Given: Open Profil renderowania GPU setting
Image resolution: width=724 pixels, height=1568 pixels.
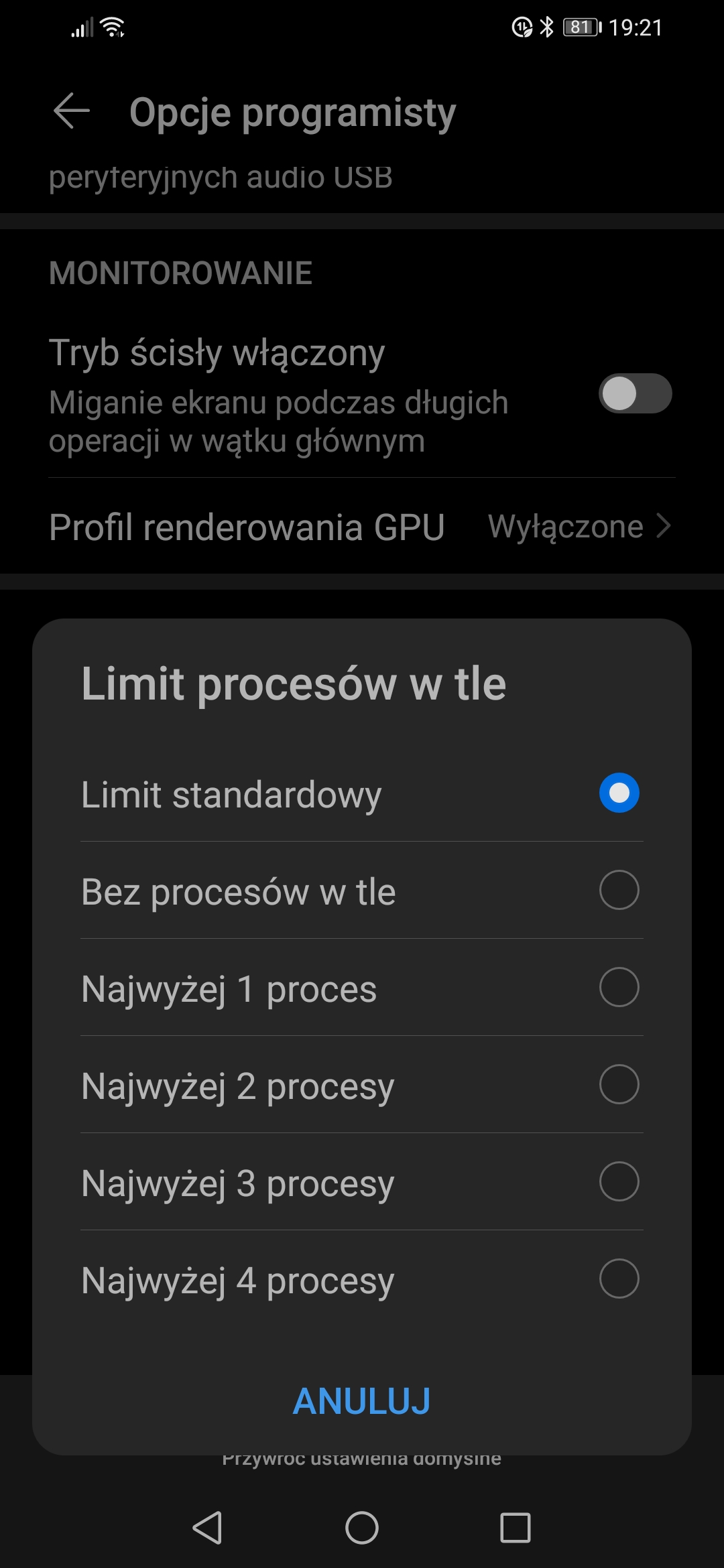Looking at the screenshot, I should point(362,527).
